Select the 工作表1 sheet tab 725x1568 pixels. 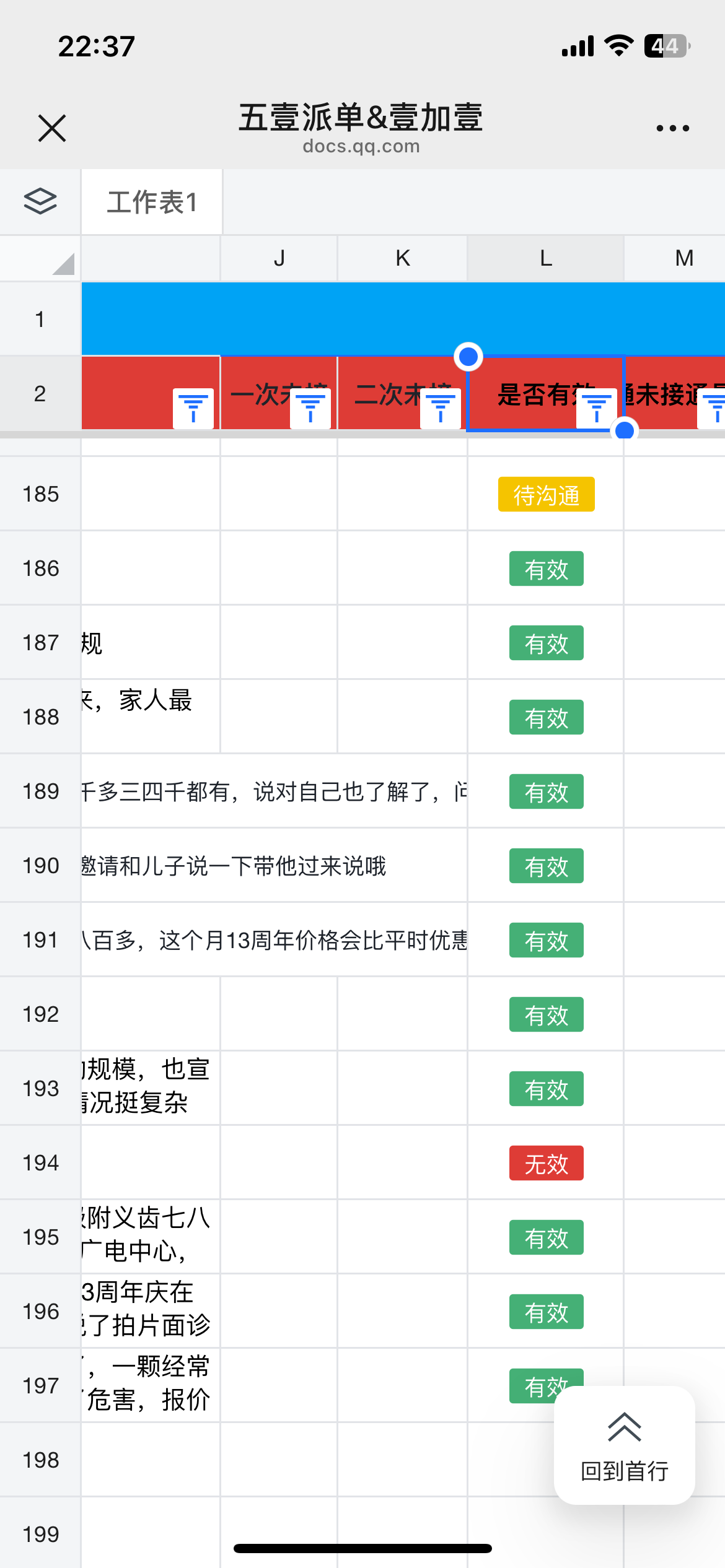[152, 202]
